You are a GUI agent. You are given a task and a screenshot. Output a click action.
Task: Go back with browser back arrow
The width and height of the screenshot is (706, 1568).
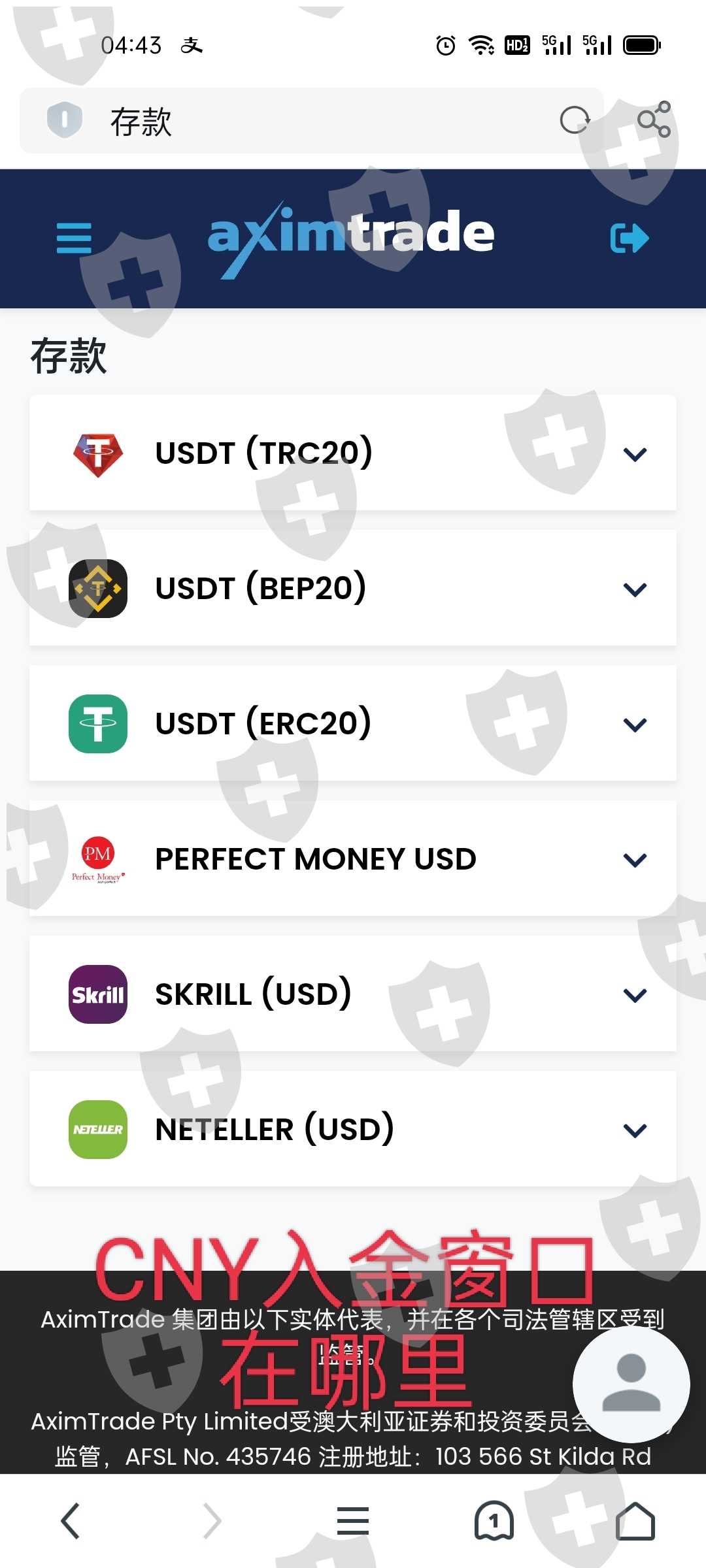click(71, 1521)
